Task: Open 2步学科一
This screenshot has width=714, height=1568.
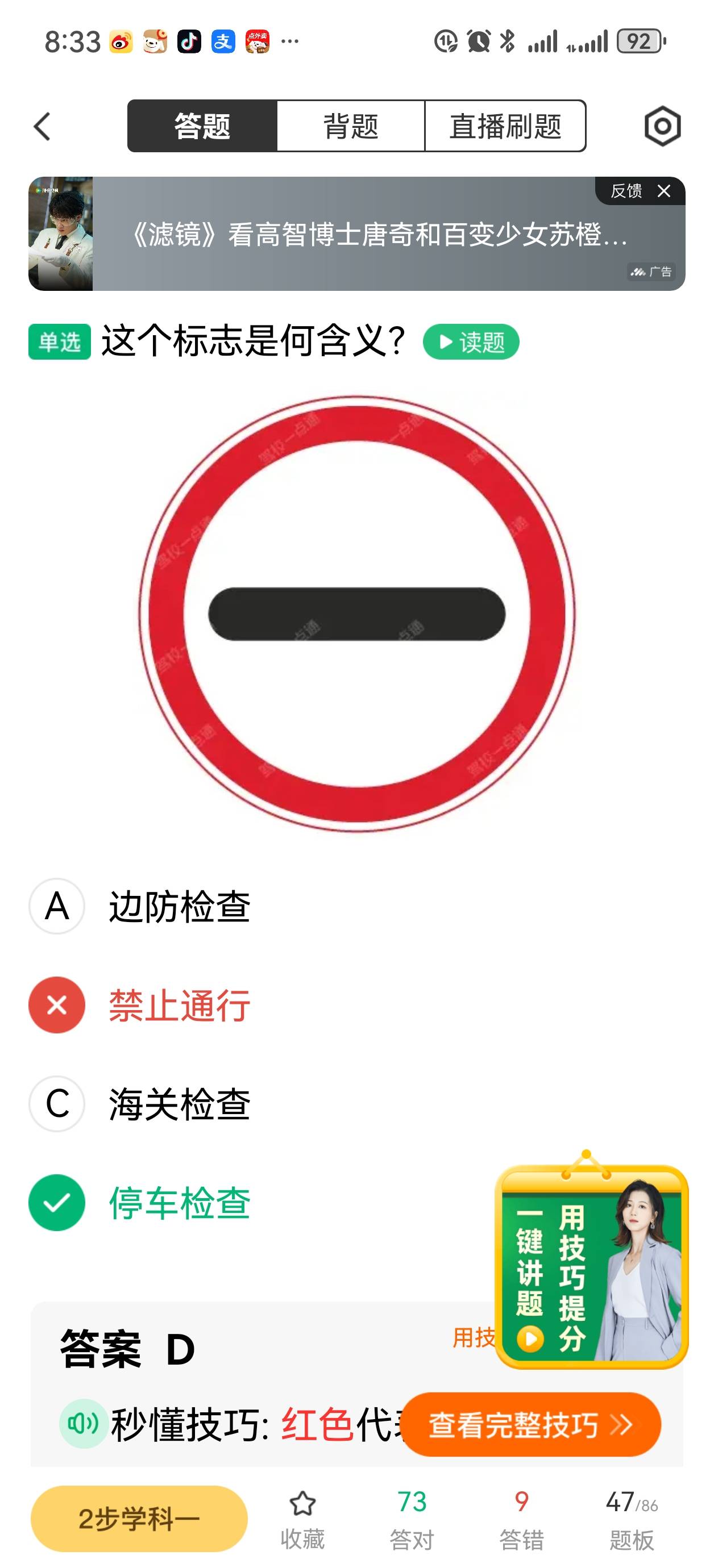Action: 139,1519
